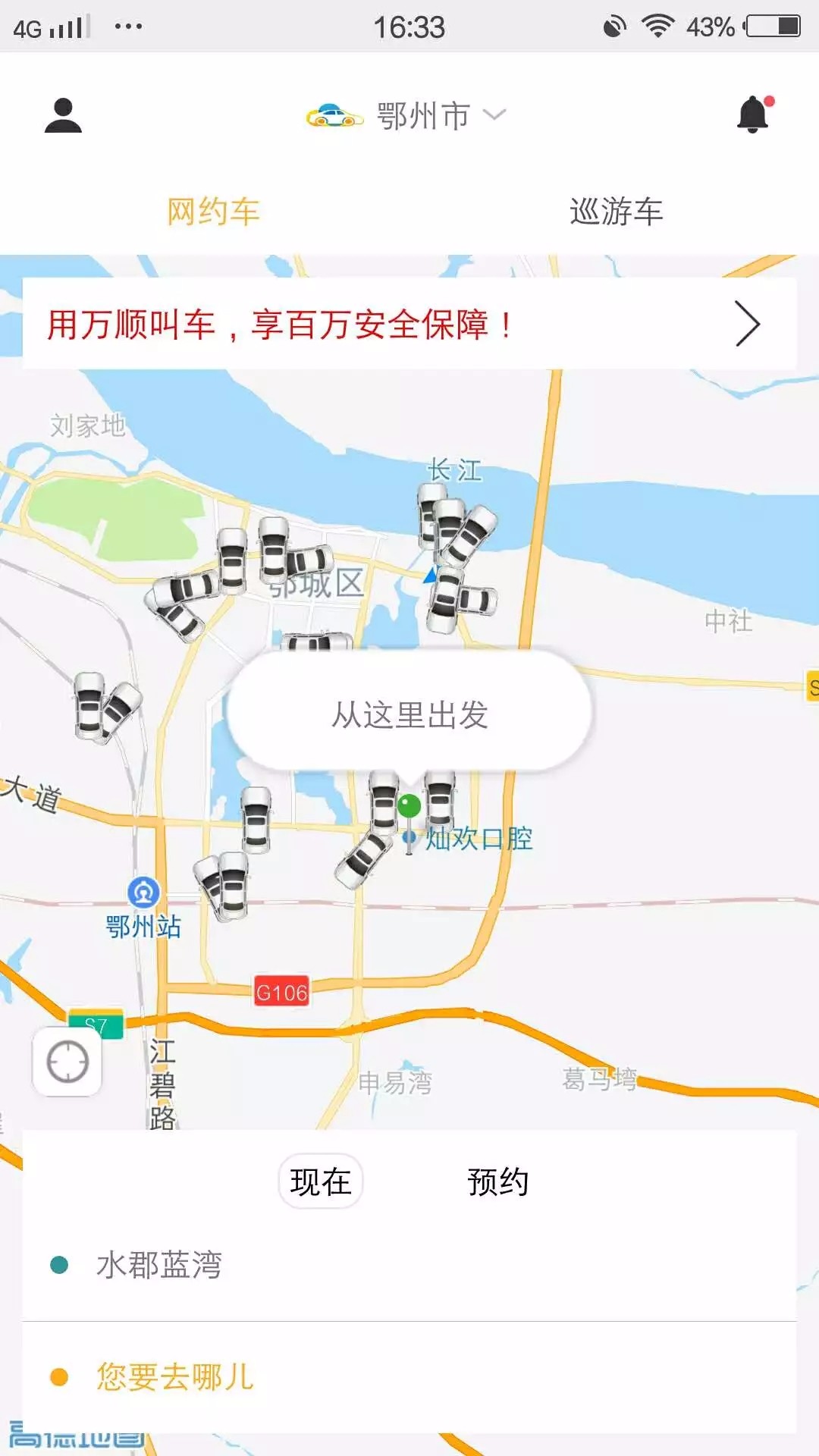Select the 网约车 tab
The image size is (819, 1456).
coord(212,212)
